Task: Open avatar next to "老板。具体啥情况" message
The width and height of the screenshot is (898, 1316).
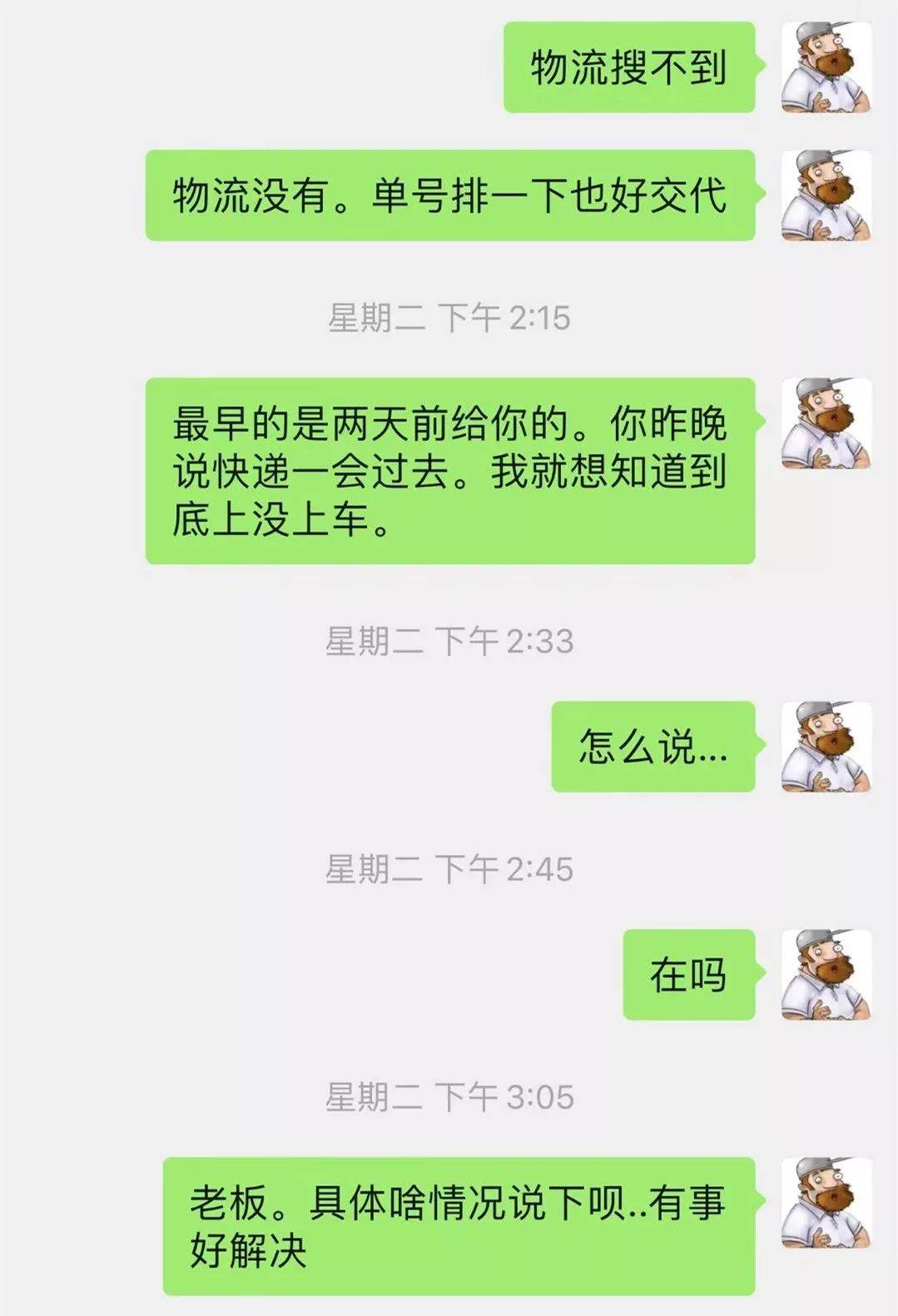Action: pyautogui.click(x=826, y=1202)
